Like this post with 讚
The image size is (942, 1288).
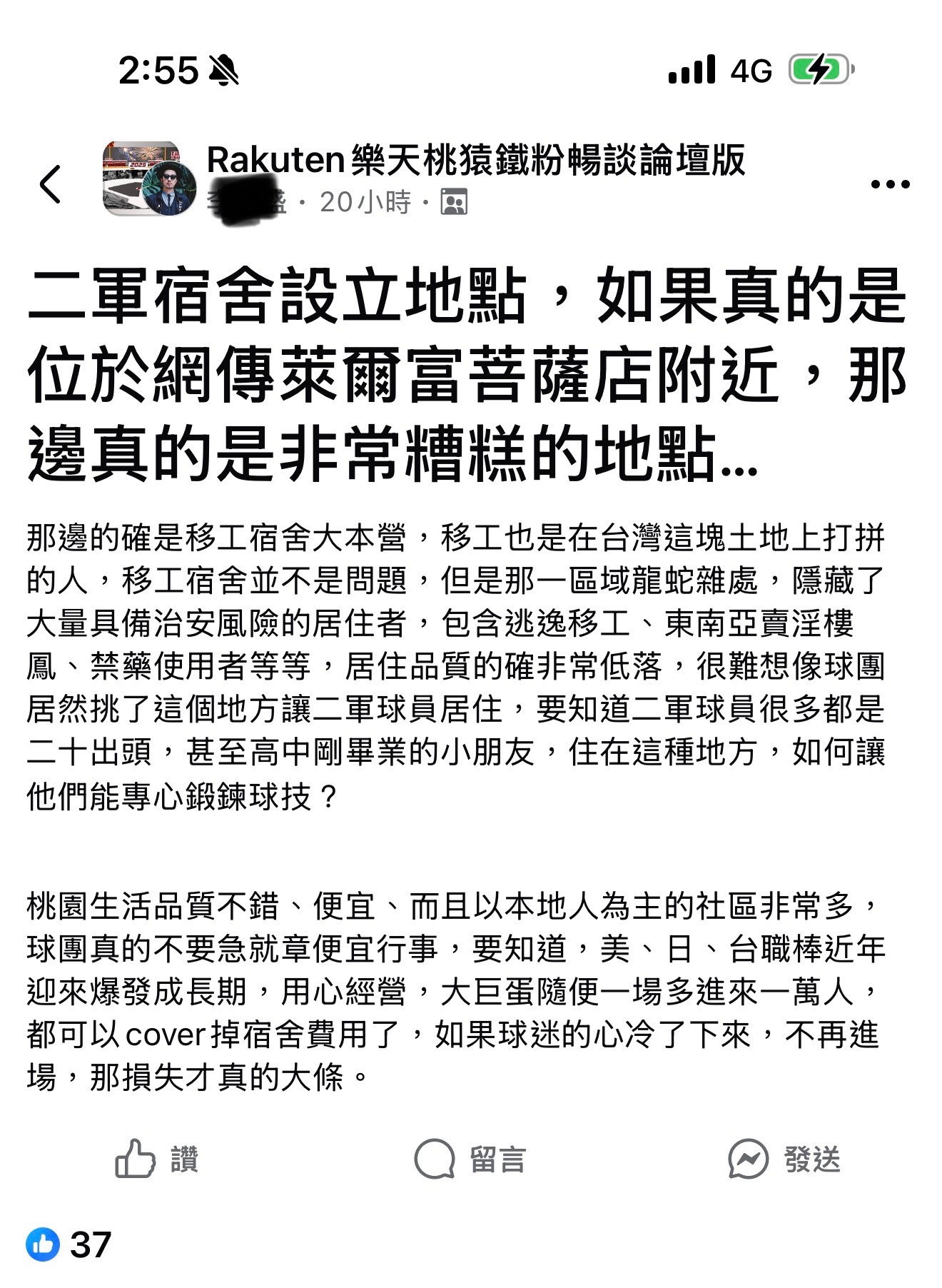pyautogui.click(x=157, y=1159)
